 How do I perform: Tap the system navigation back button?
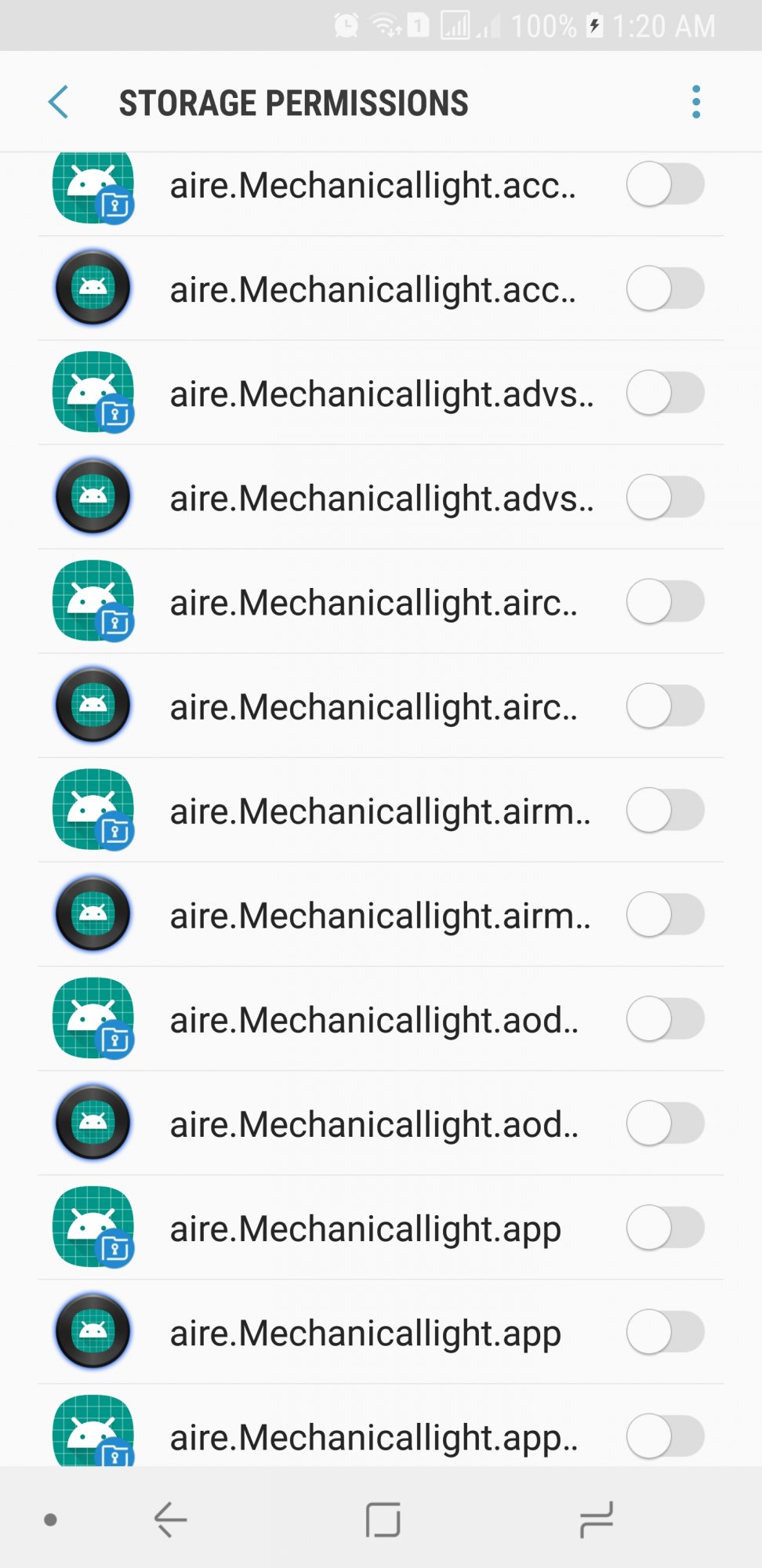(x=170, y=1519)
